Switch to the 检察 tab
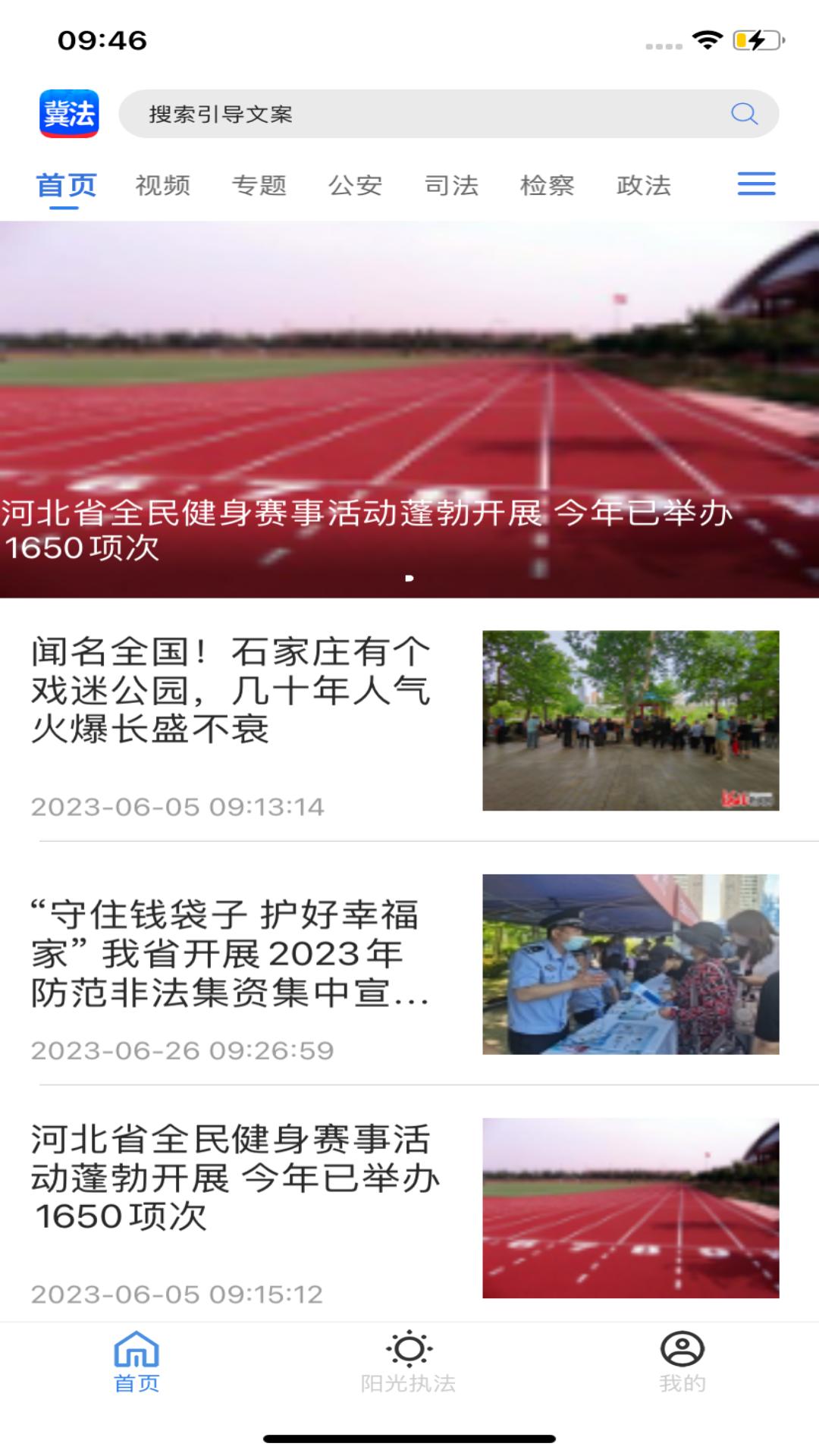 [548, 184]
